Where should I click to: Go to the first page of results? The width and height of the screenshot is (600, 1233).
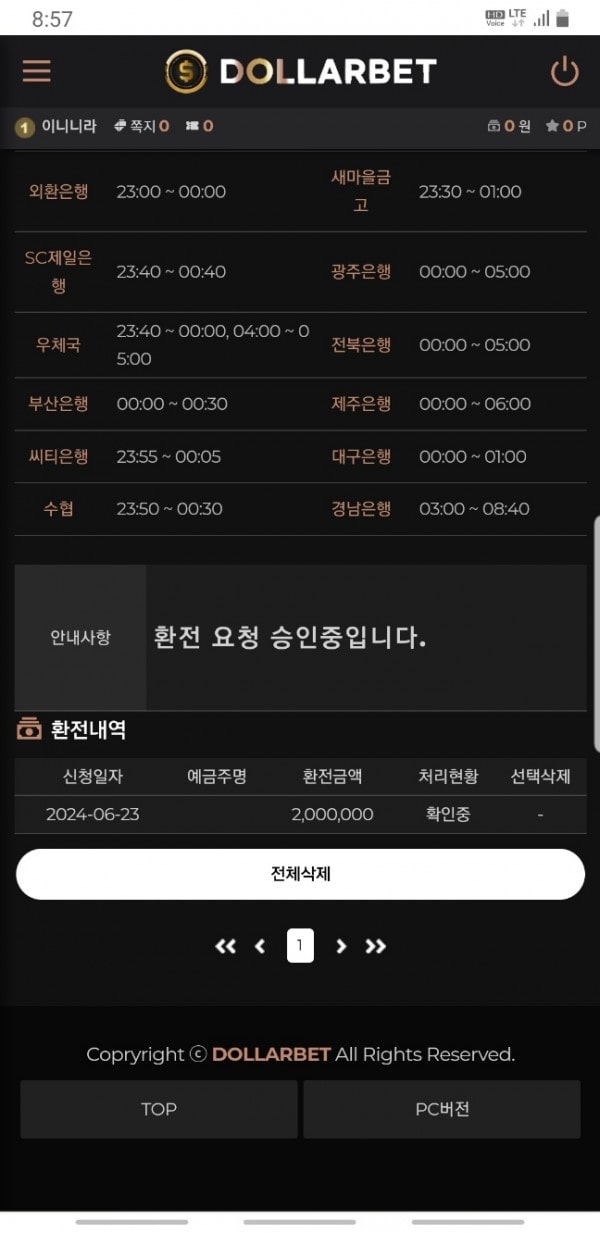[x=226, y=946]
